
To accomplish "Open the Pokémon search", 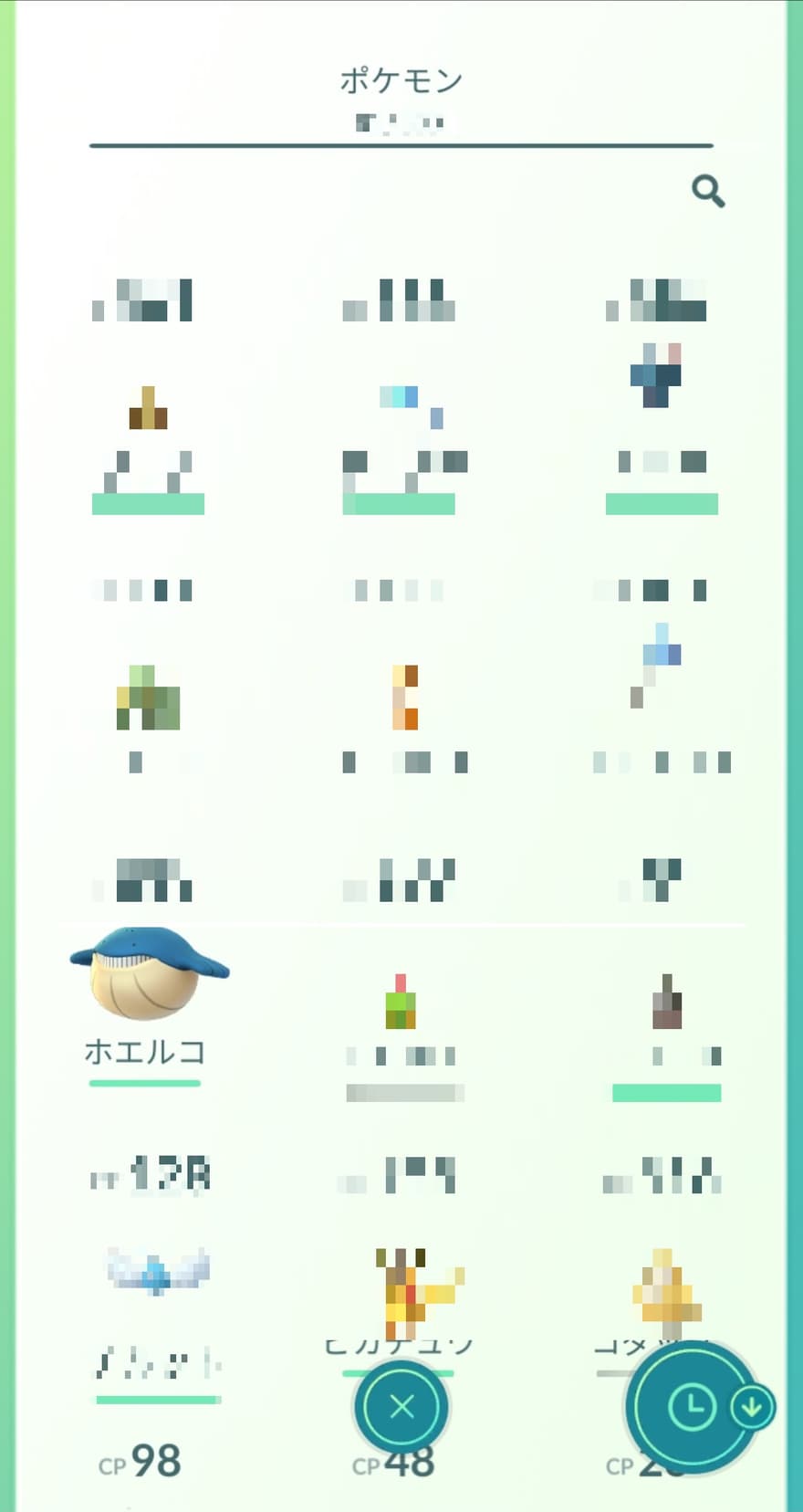I will click(x=708, y=192).
